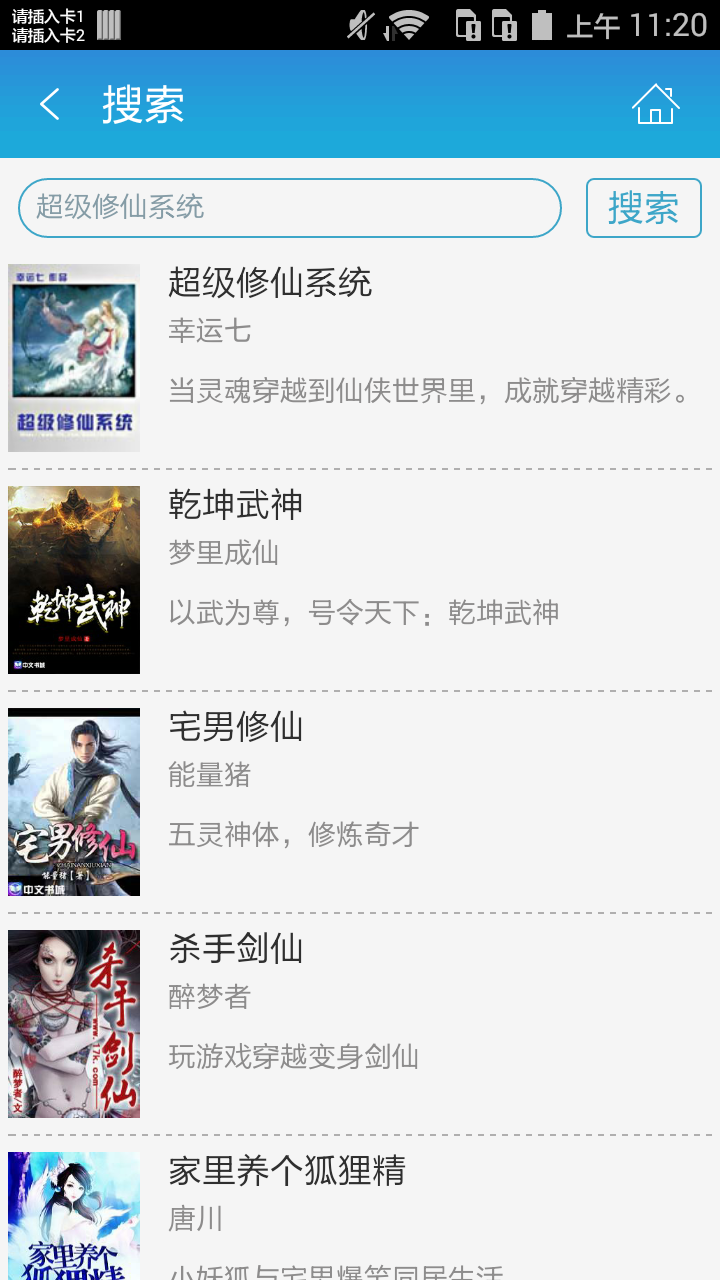Tap the back arrow to exit search

(x=50, y=103)
